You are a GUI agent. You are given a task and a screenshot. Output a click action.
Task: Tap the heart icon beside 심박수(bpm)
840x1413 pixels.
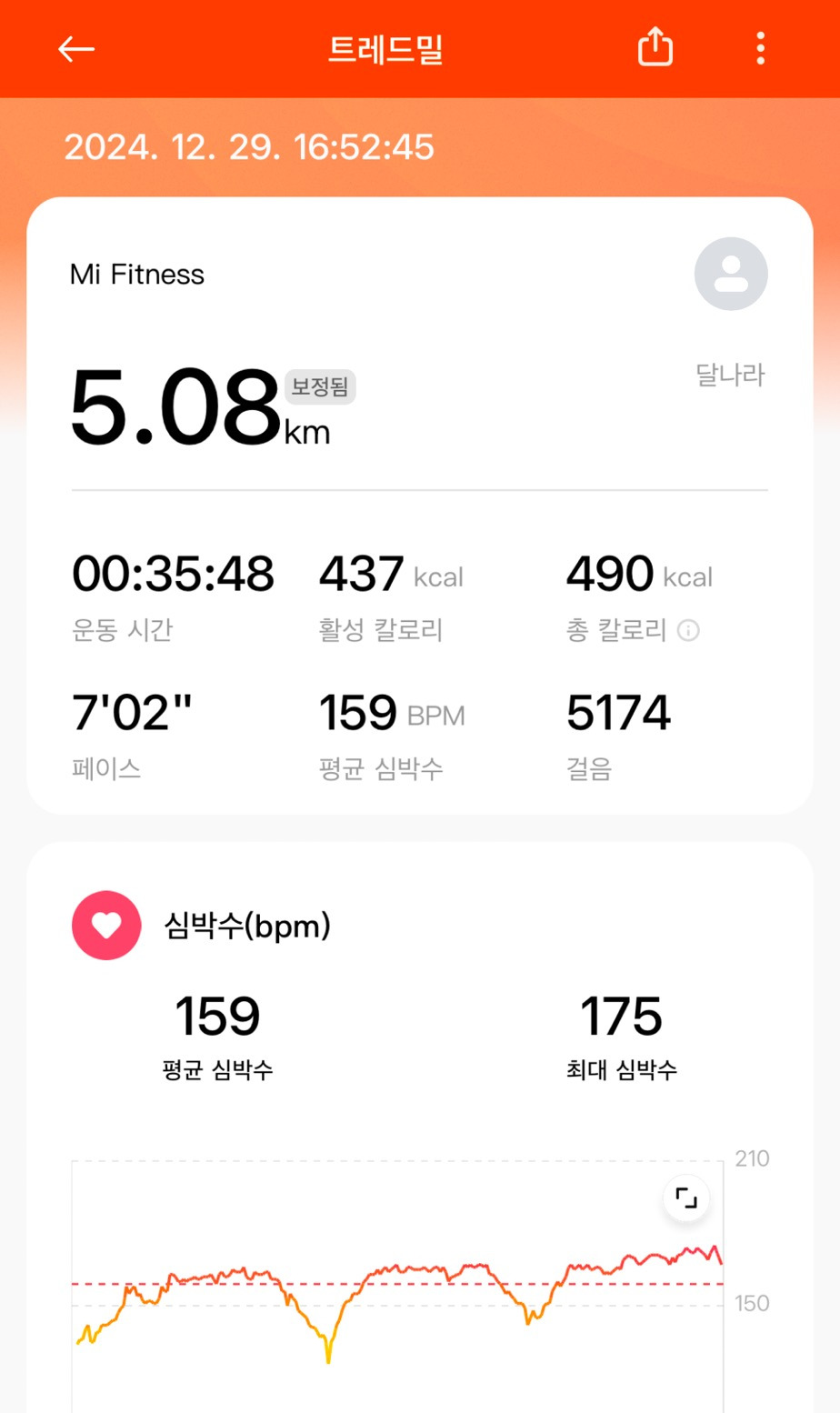[106, 925]
